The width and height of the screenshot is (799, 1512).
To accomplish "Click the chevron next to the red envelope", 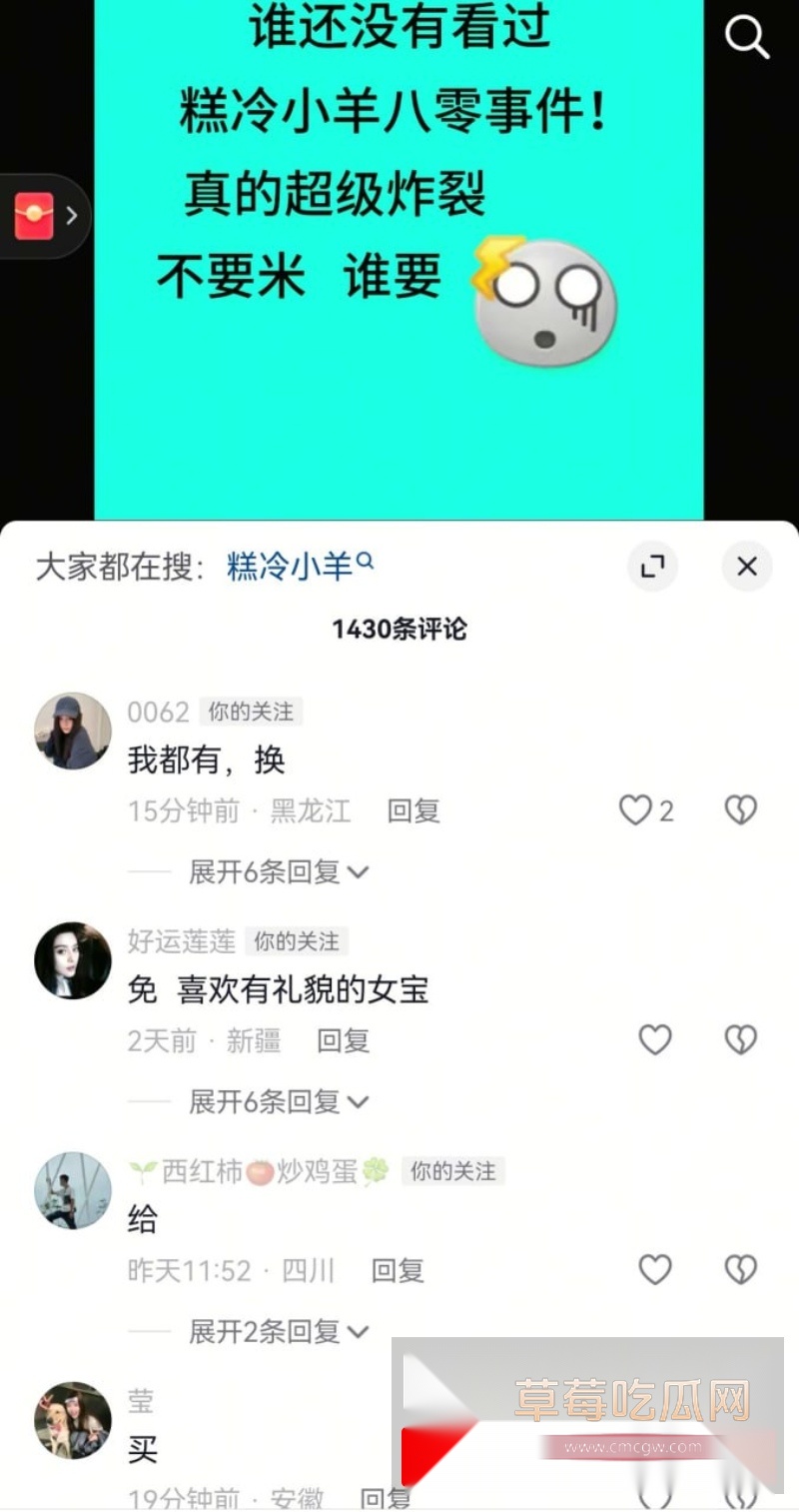I will 72,214.
